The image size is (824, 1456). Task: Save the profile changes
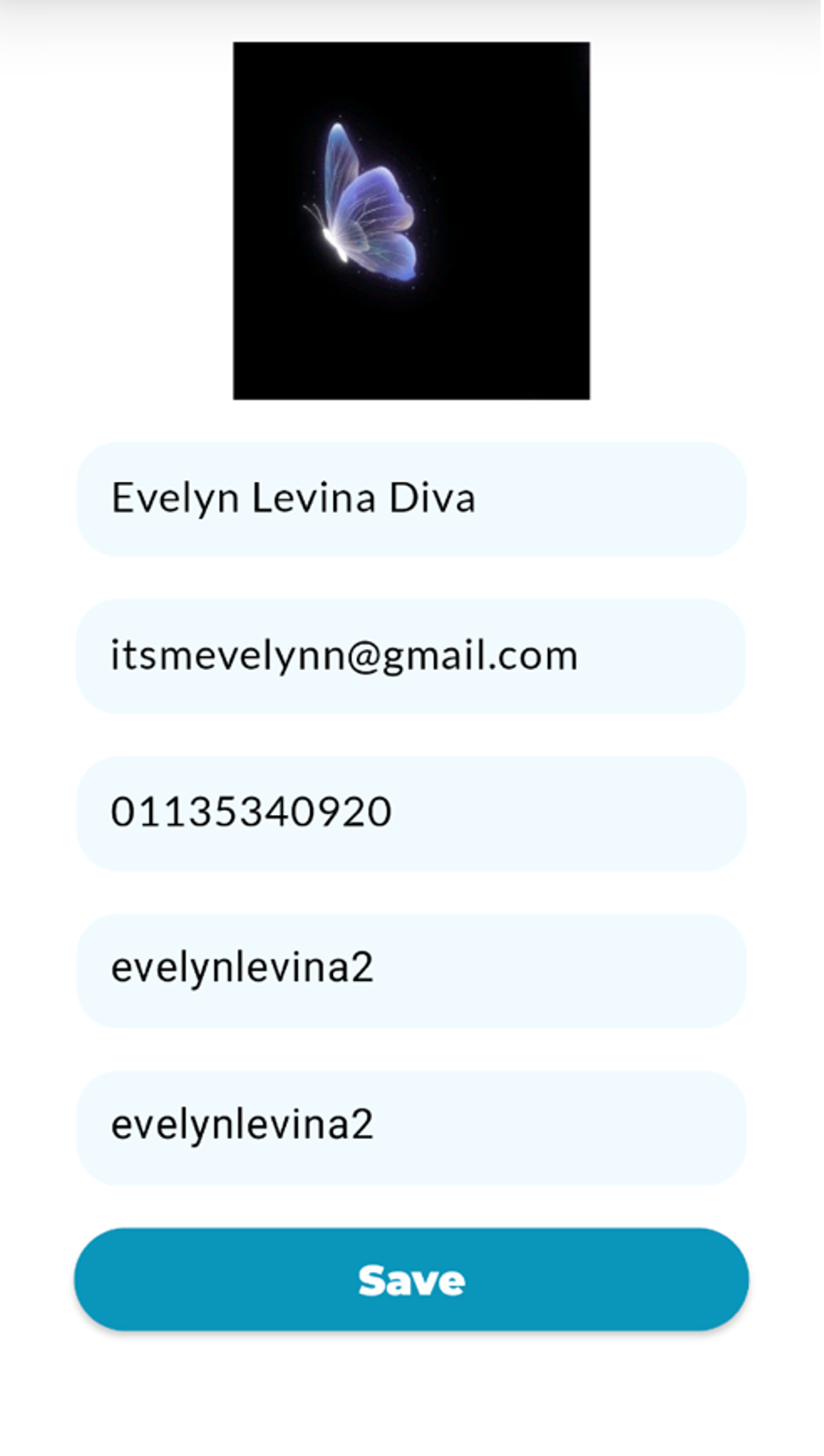tap(411, 1279)
